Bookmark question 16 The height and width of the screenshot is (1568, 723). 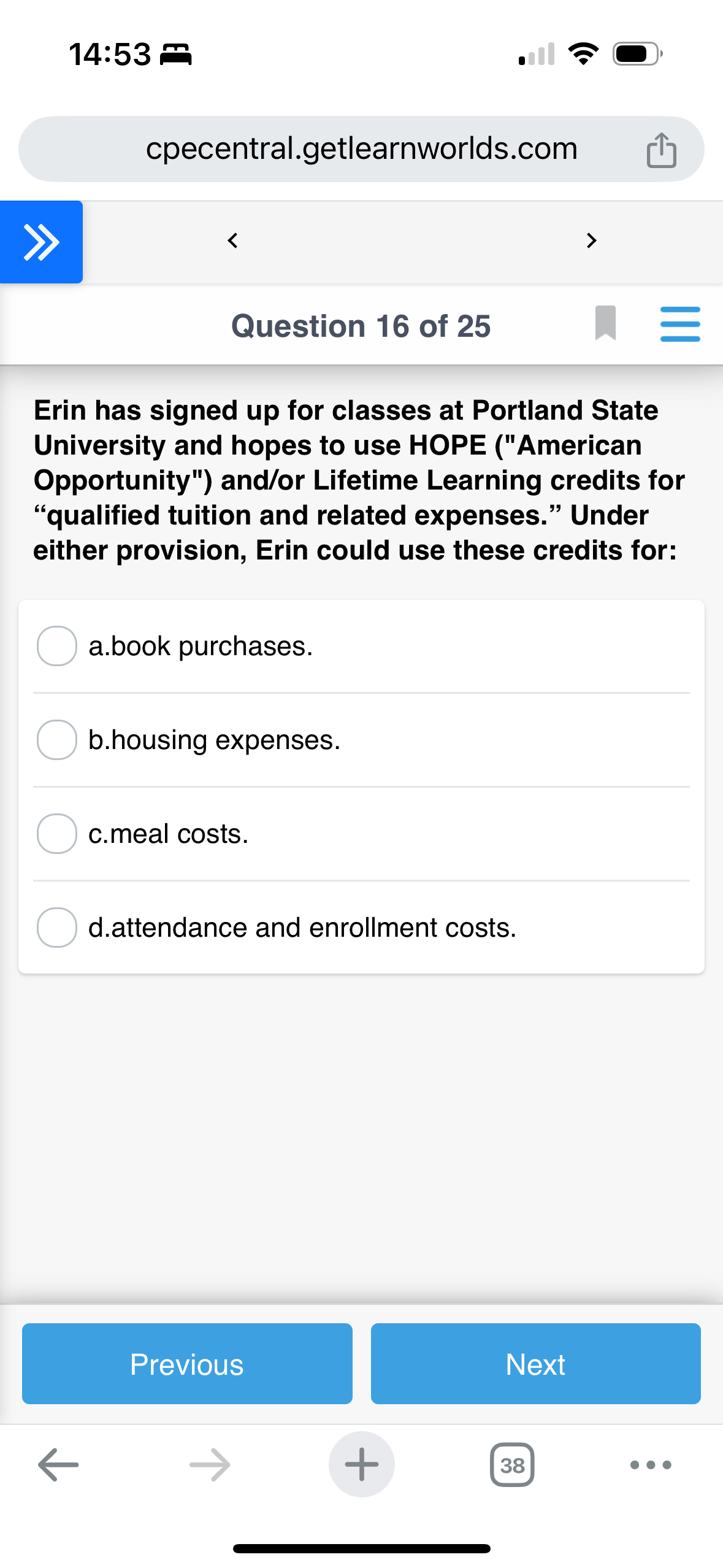(605, 323)
